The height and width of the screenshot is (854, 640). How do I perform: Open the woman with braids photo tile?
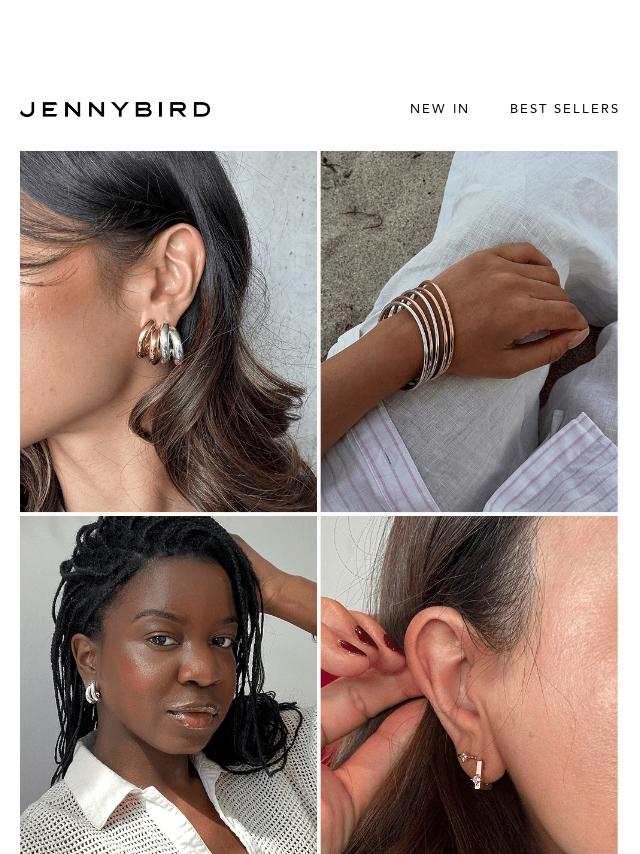(168, 685)
